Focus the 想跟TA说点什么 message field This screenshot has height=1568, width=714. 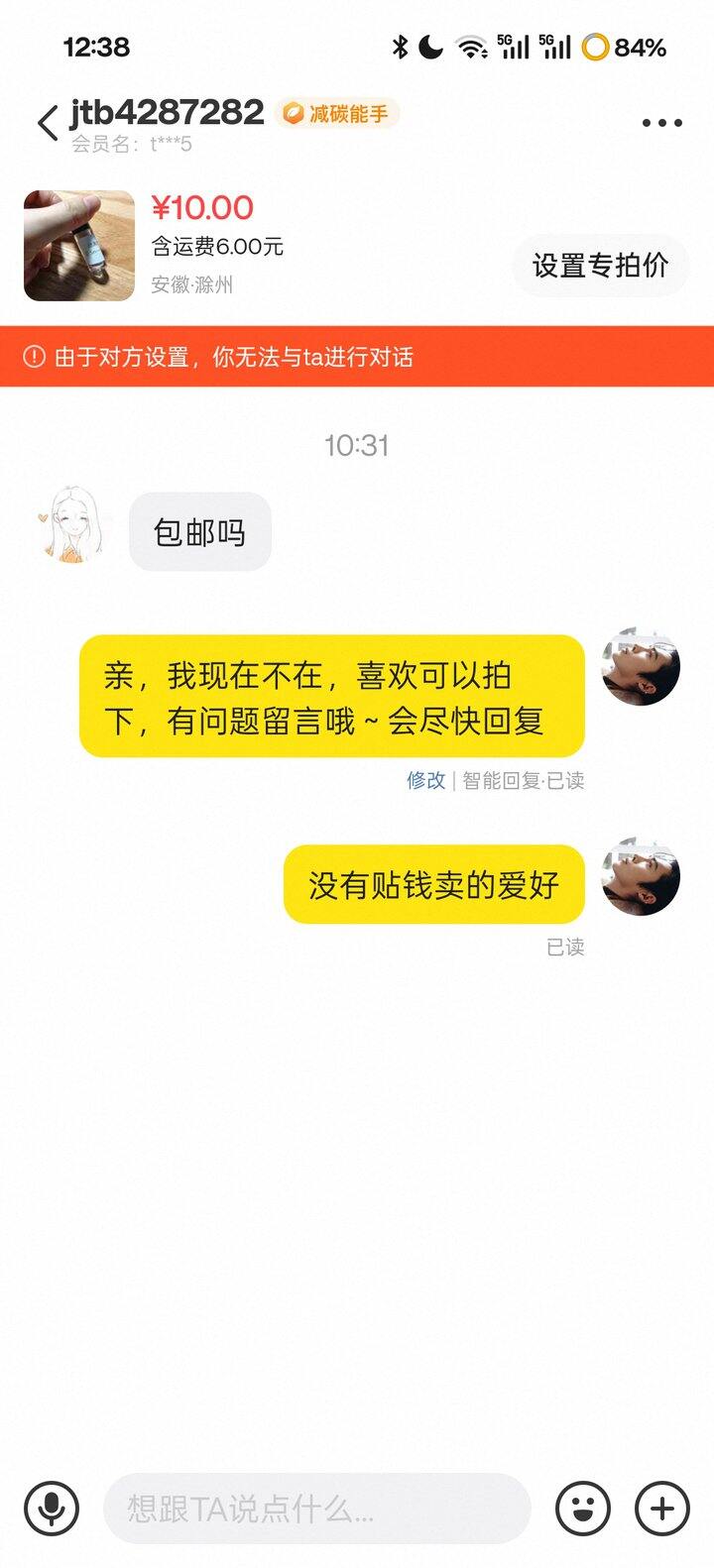tap(317, 1509)
